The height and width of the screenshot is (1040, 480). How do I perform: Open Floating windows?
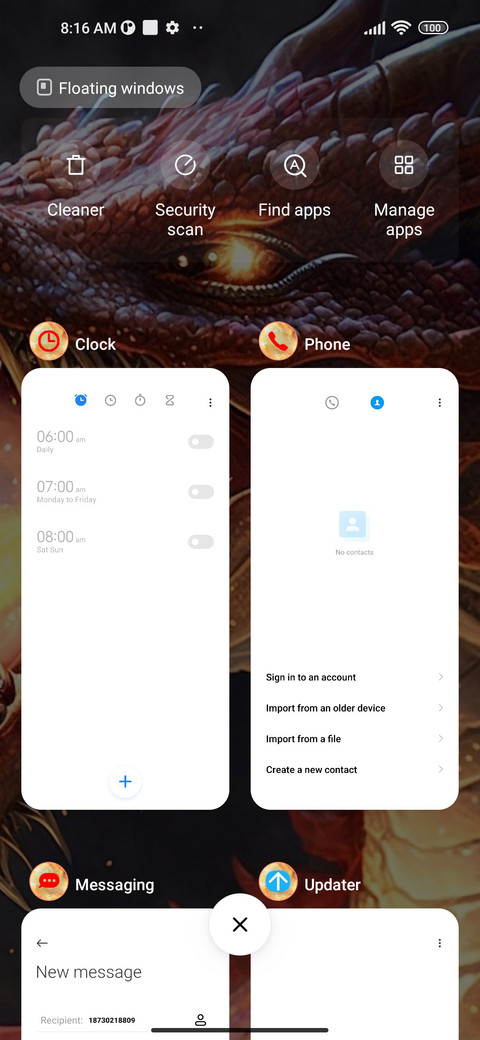110,88
